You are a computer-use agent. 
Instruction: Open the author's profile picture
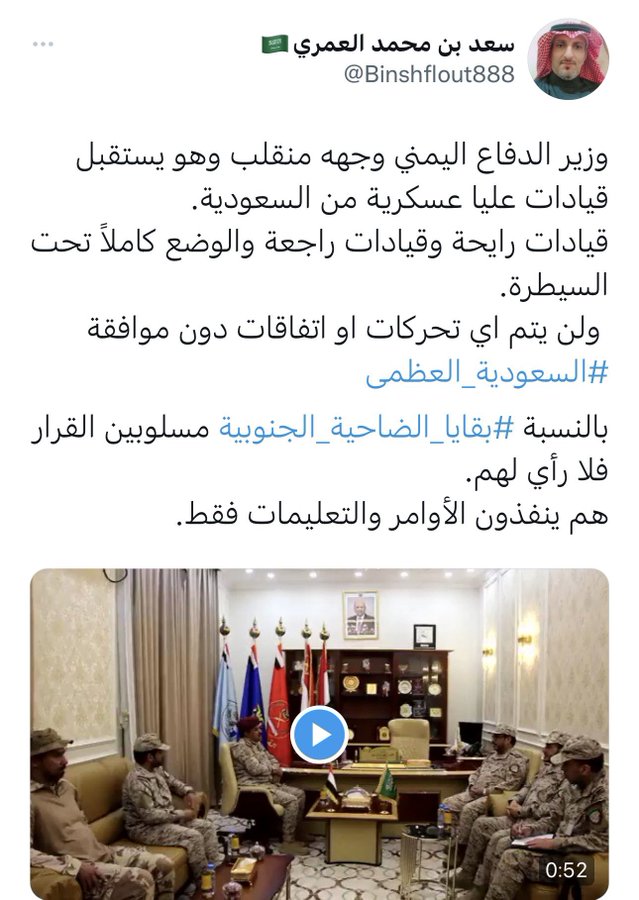[568, 59]
